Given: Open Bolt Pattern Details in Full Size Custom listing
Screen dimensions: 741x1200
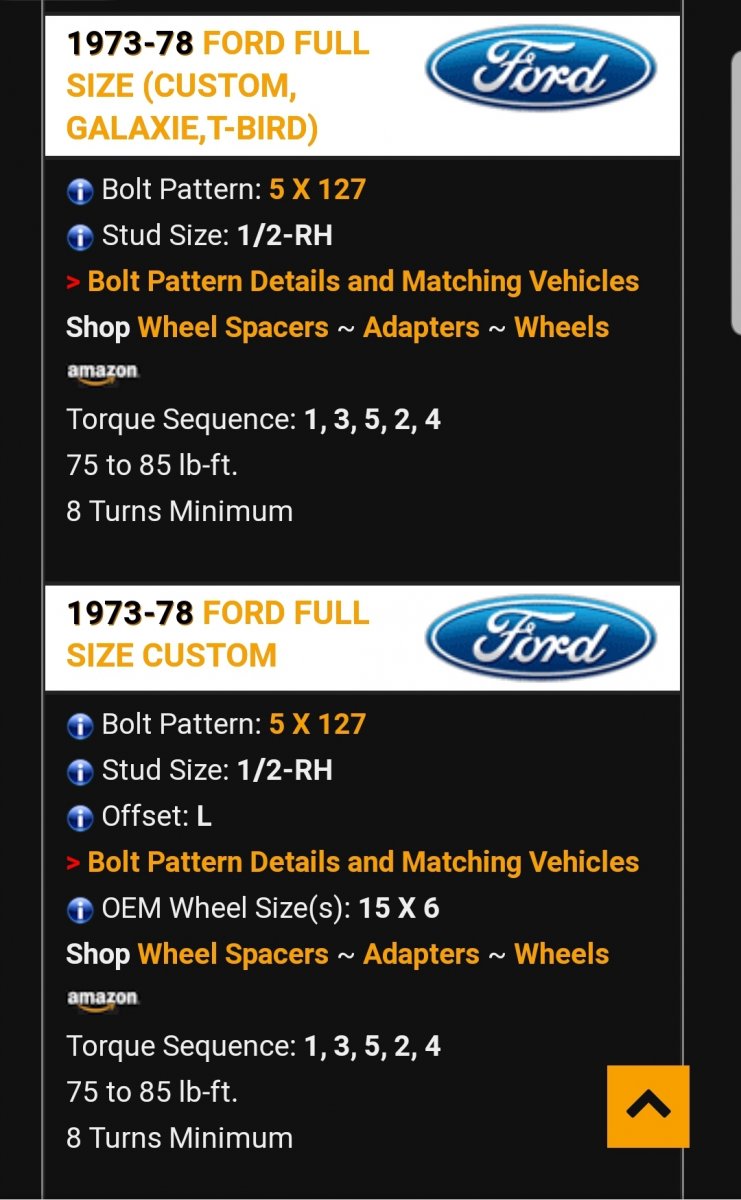Looking at the screenshot, I should pos(363,862).
